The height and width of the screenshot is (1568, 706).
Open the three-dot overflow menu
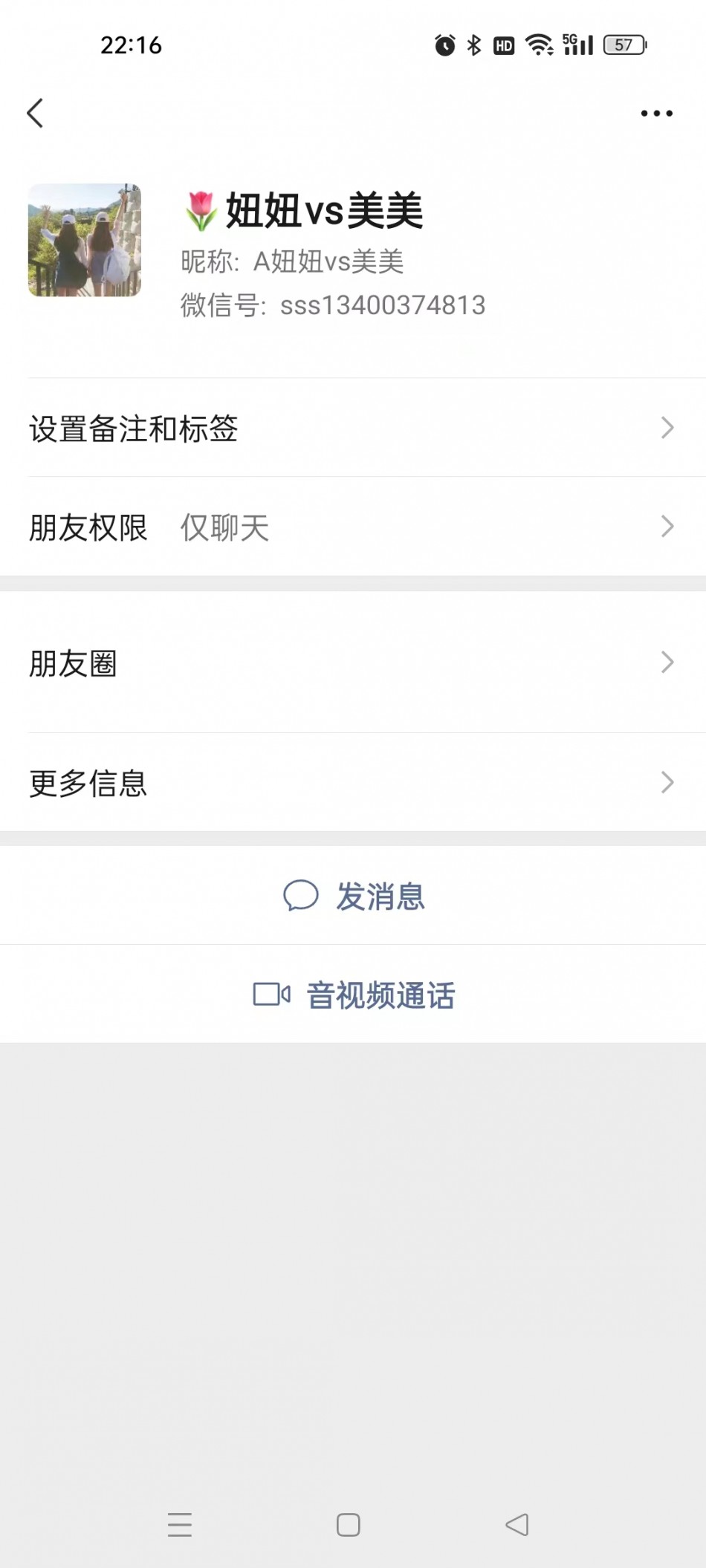656,113
